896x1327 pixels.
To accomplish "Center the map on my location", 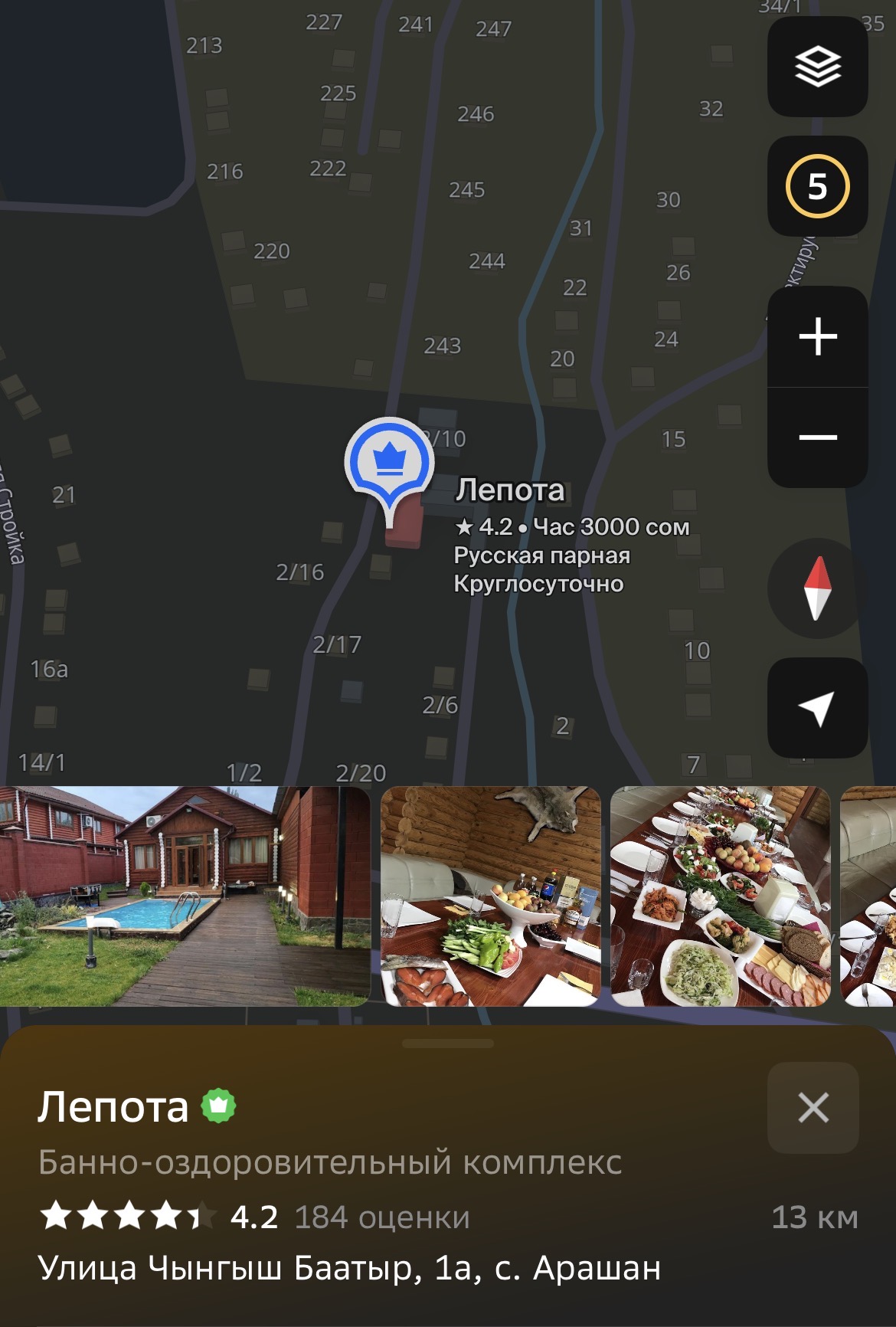I will click(x=817, y=708).
